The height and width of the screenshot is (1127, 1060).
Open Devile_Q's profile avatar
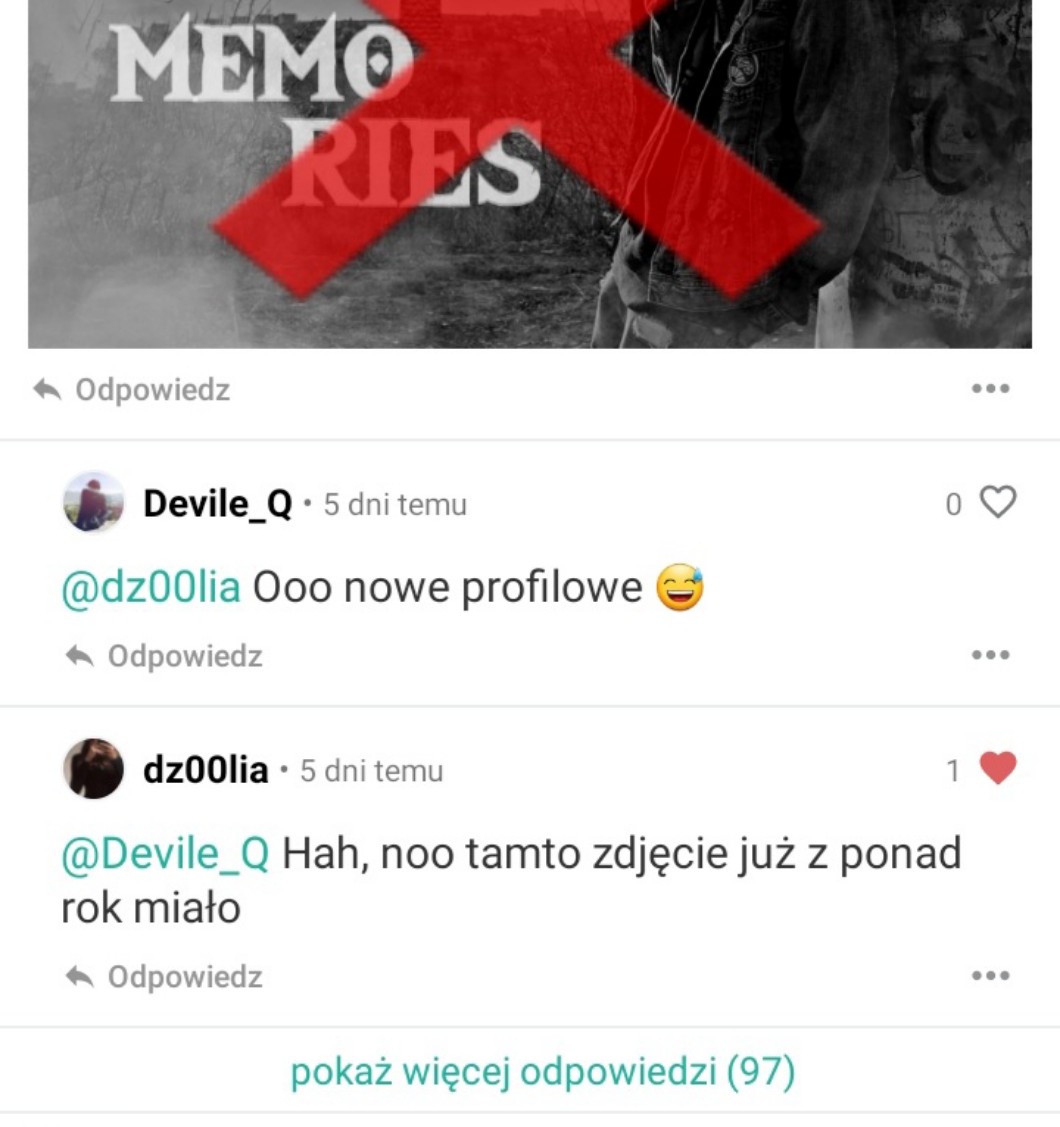click(93, 502)
